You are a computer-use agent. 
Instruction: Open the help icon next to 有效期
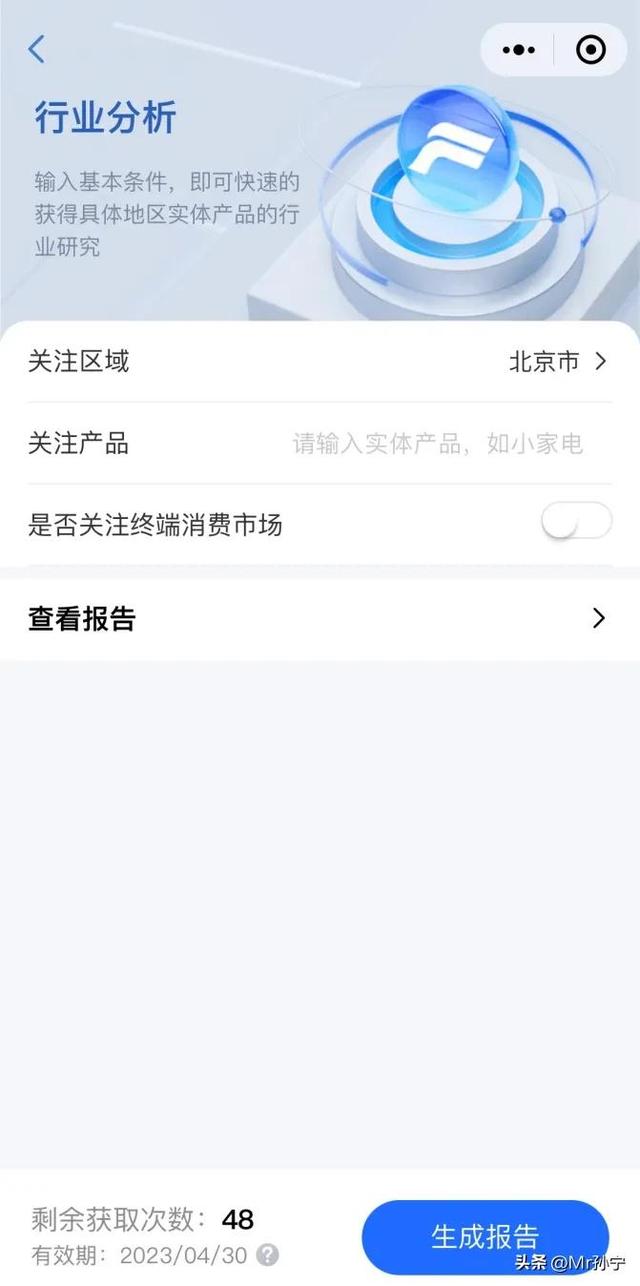click(267, 1255)
